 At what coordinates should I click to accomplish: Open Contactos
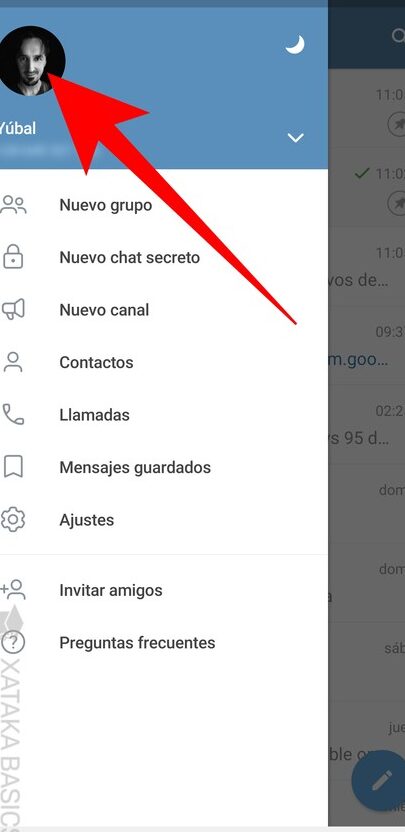click(164, 362)
